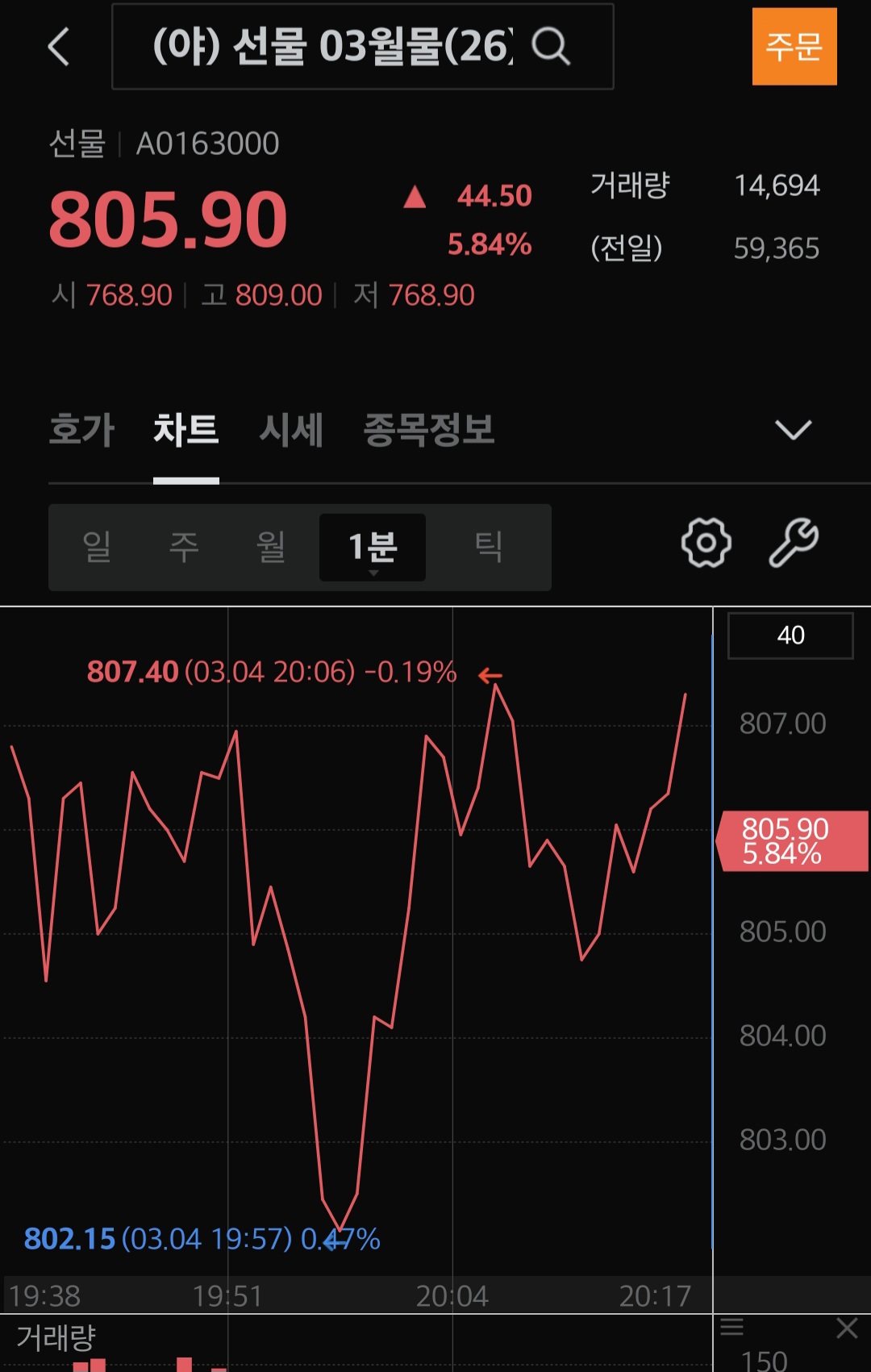Open the chart tools wrench
This screenshot has width=871, height=1372.
(794, 543)
